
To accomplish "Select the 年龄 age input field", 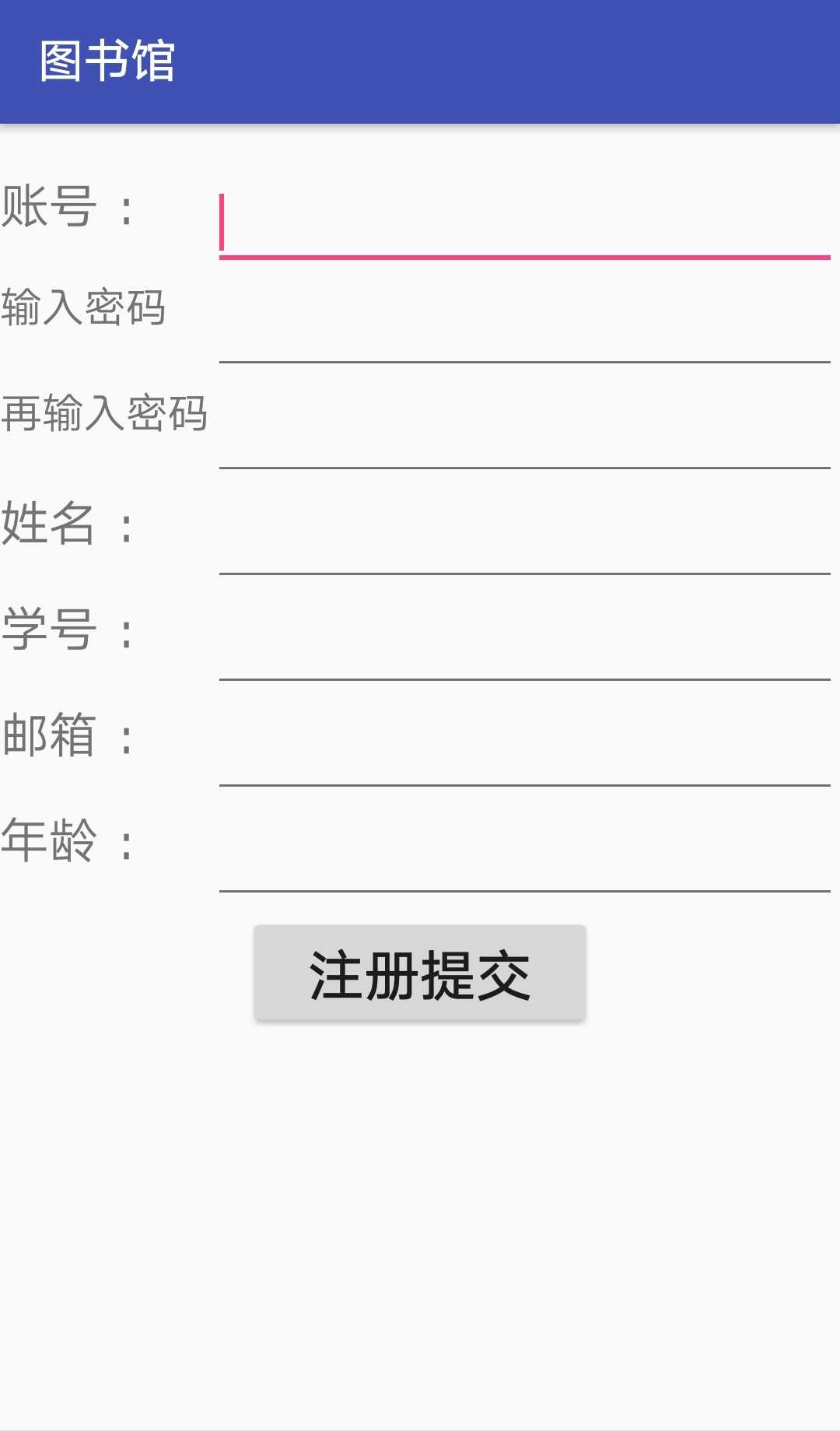I will point(525,858).
